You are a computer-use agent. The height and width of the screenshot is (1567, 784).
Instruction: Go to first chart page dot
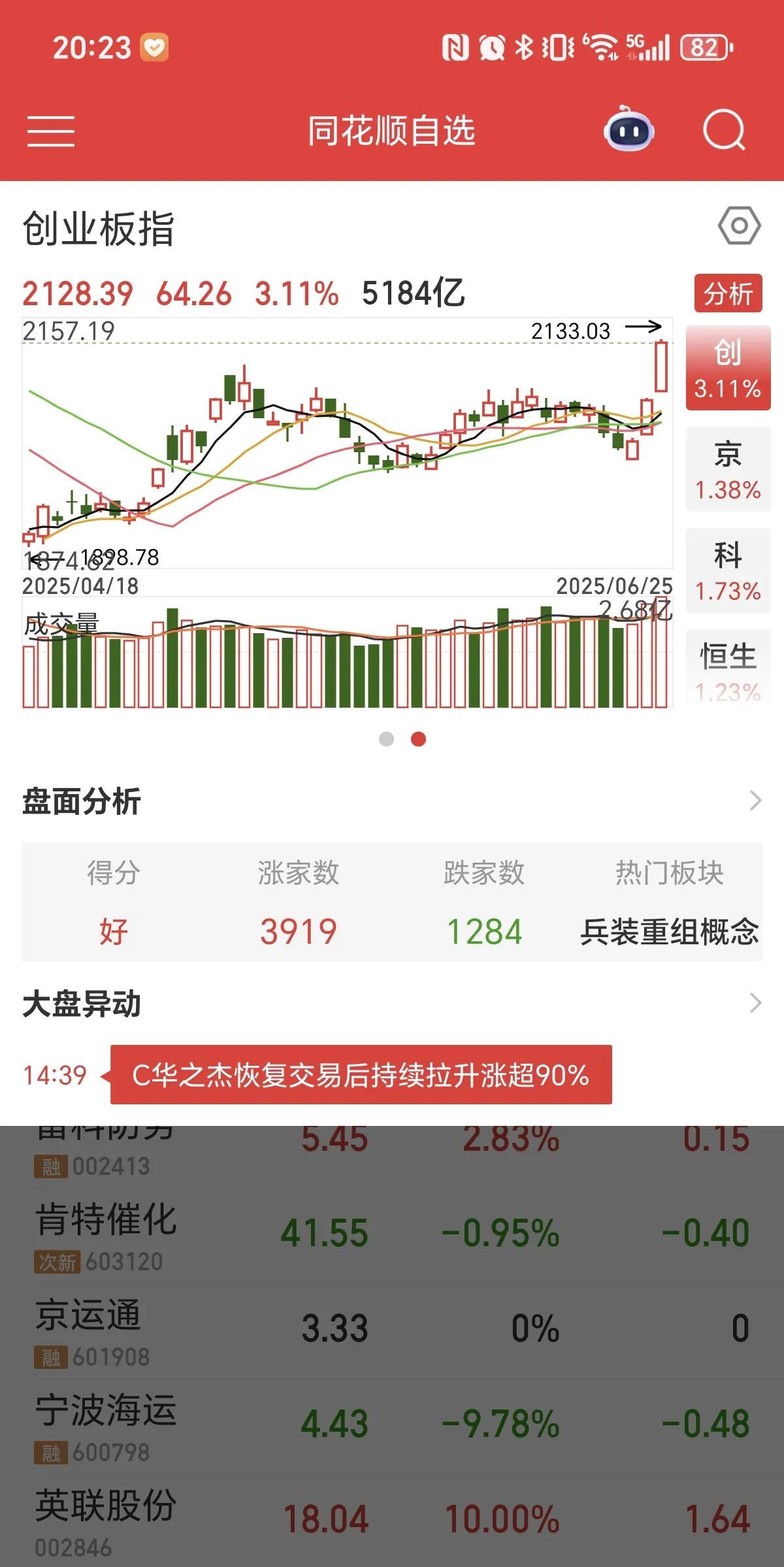[x=386, y=739]
